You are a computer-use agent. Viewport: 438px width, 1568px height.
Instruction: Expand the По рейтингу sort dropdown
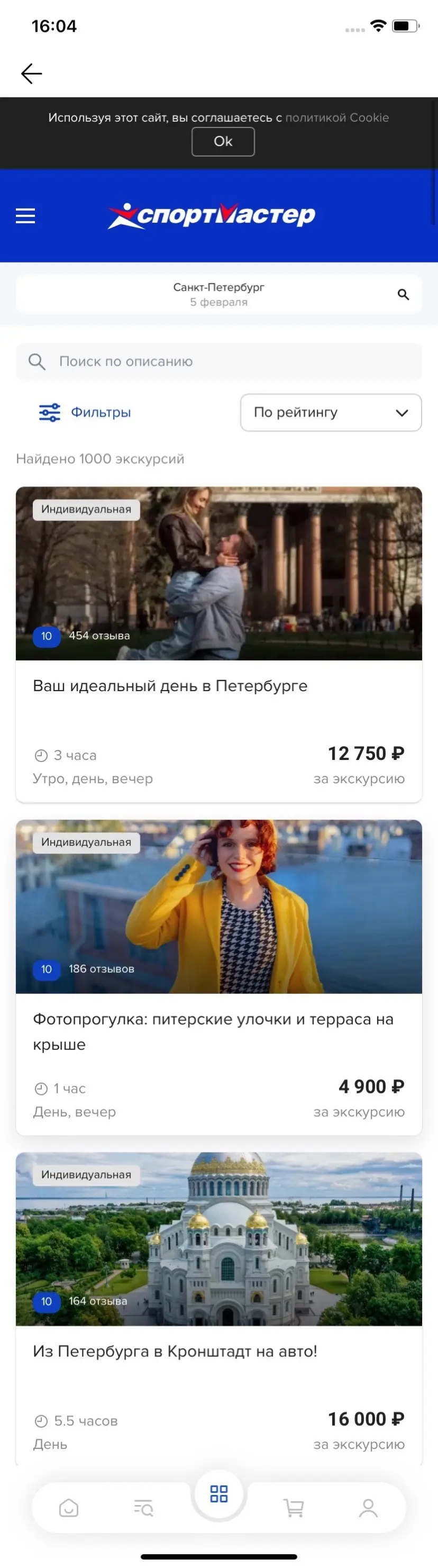pyautogui.click(x=330, y=413)
